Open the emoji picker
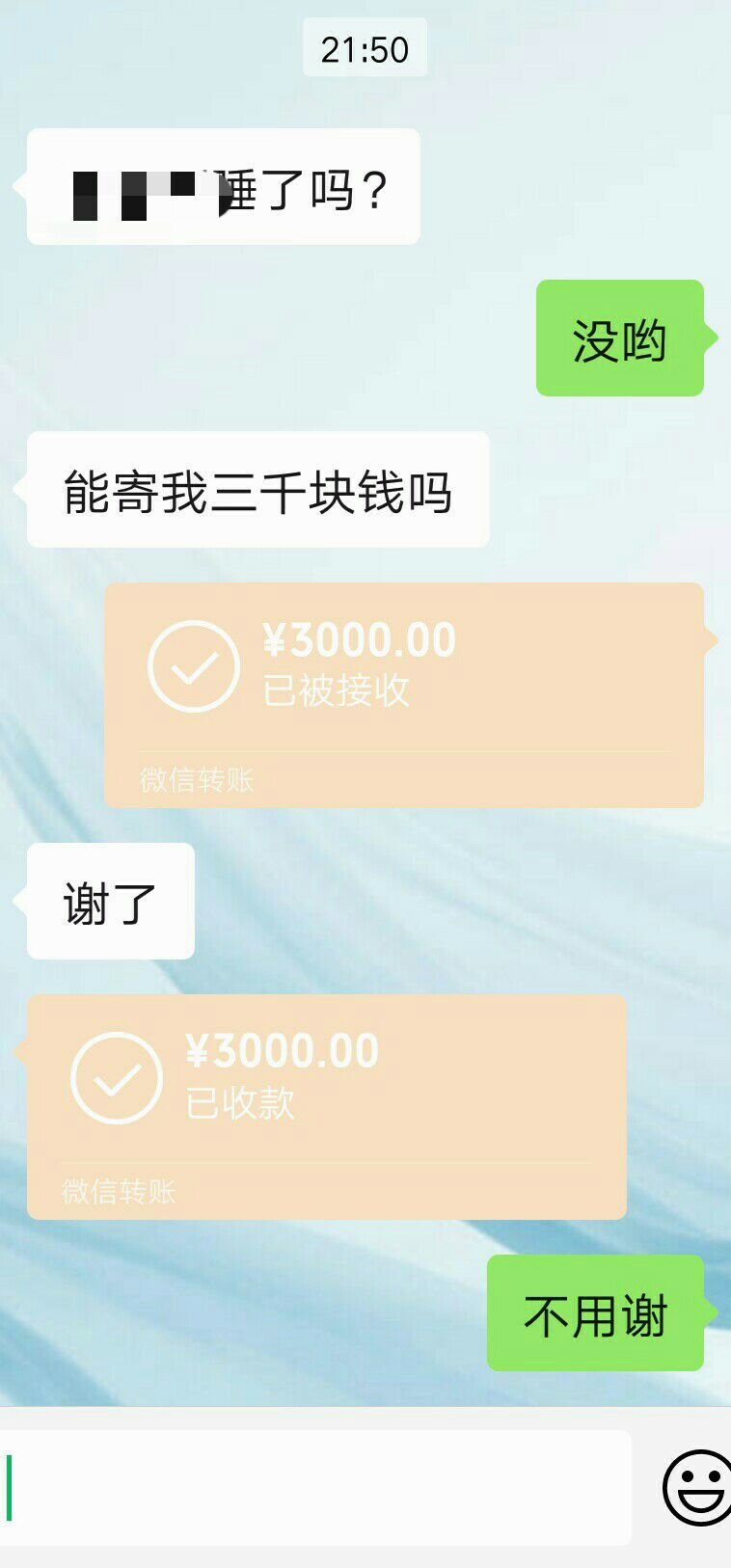This screenshot has width=731, height=1568. click(x=697, y=1487)
